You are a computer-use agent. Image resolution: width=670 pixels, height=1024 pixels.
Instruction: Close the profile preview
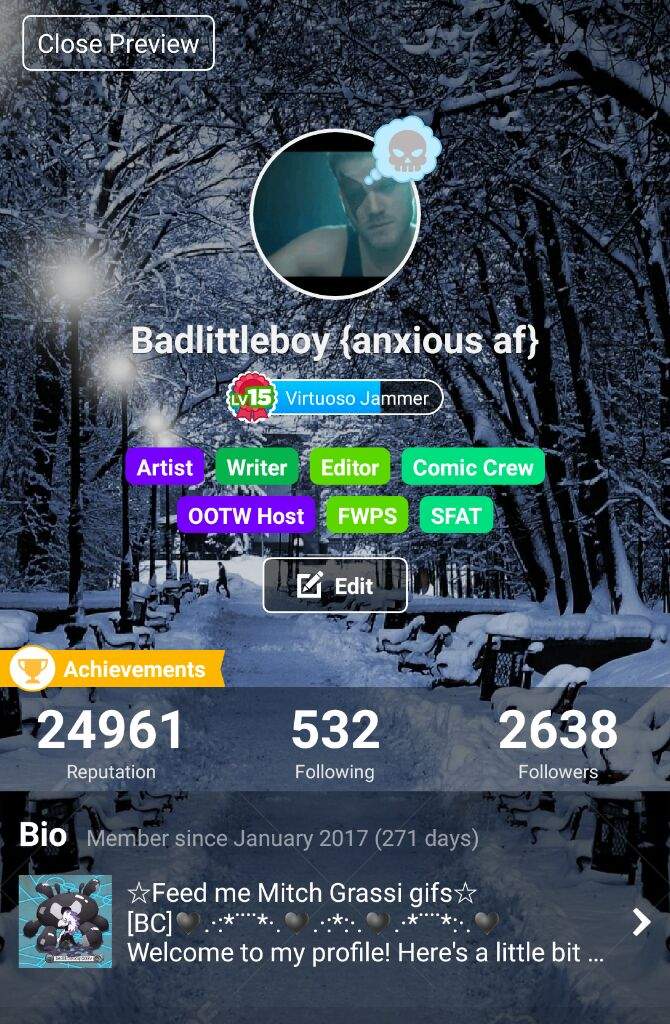coord(118,44)
